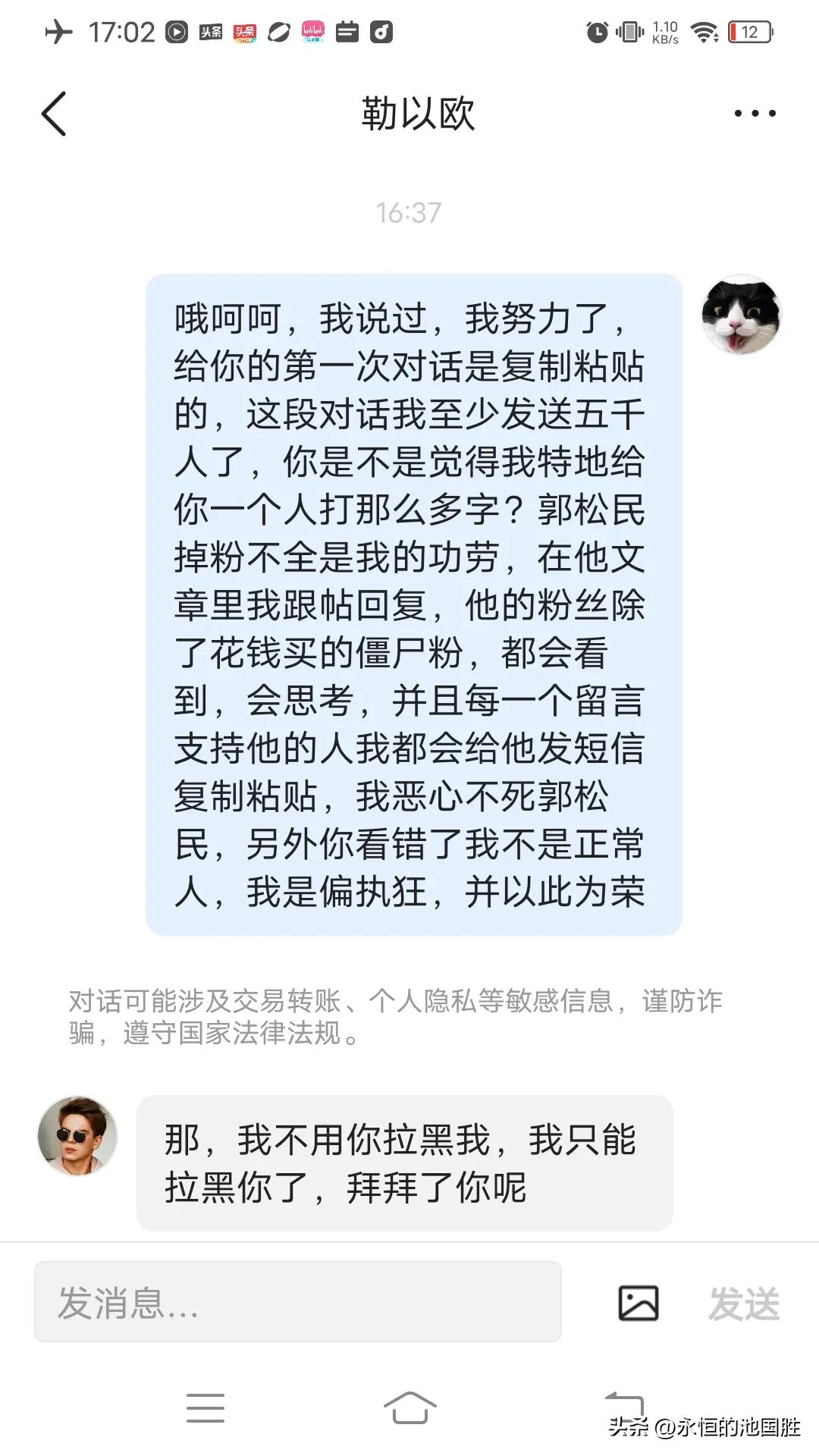Image resolution: width=819 pixels, height=1456 pixels.
Task: Open 勒以欧's cat avatar
Action: [741, 313]
